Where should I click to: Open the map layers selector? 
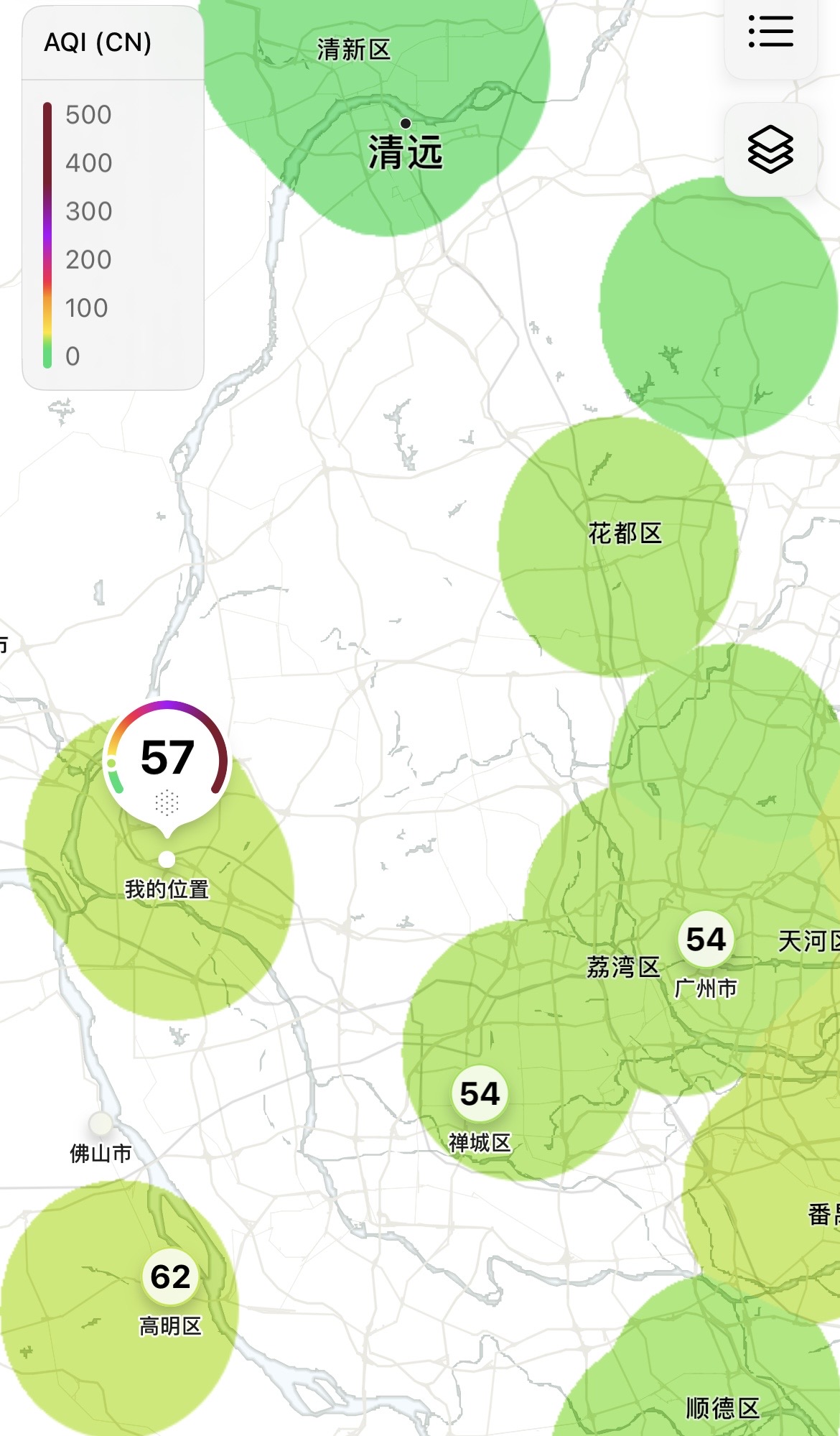[770, 149]
